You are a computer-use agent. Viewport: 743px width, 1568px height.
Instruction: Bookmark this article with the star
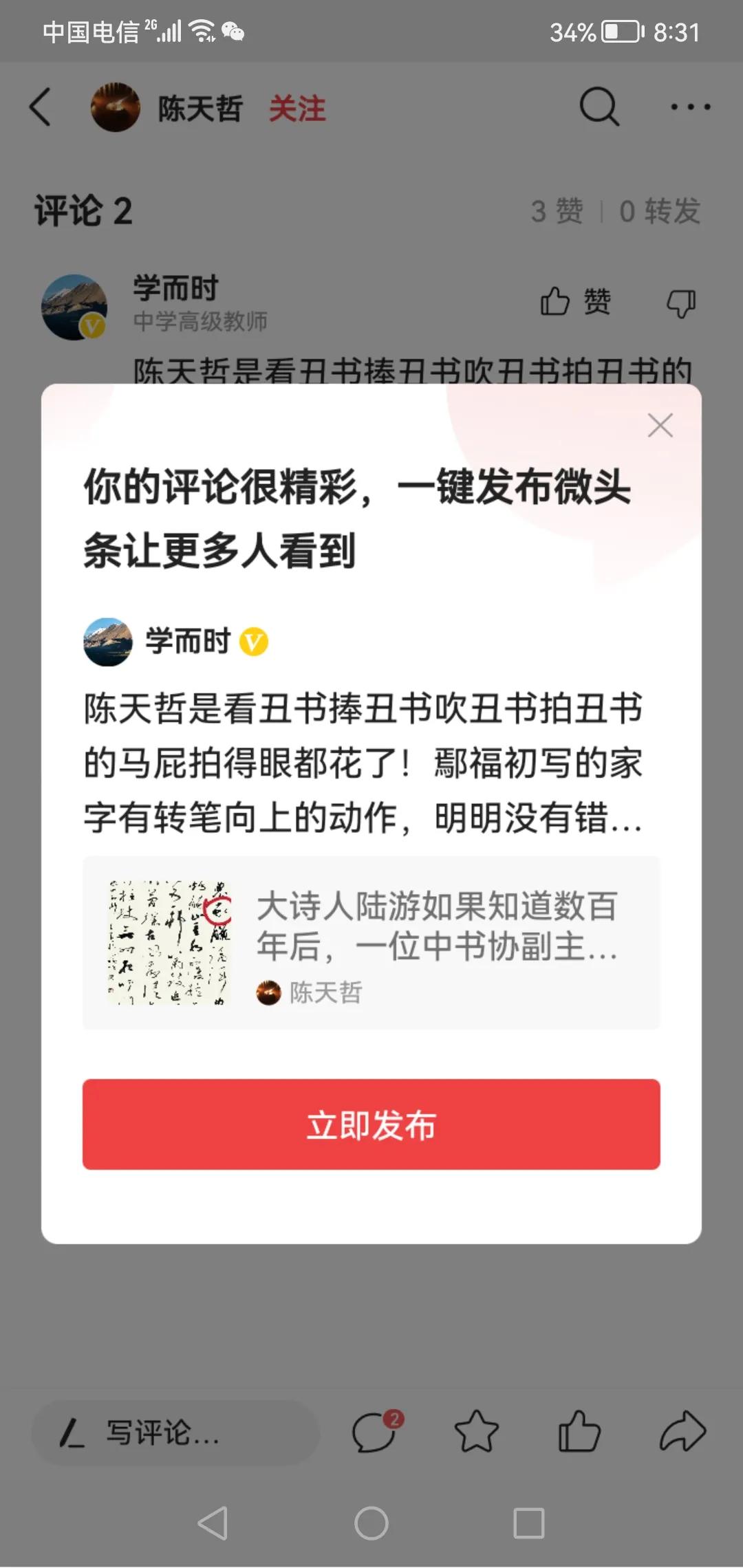476,1431
